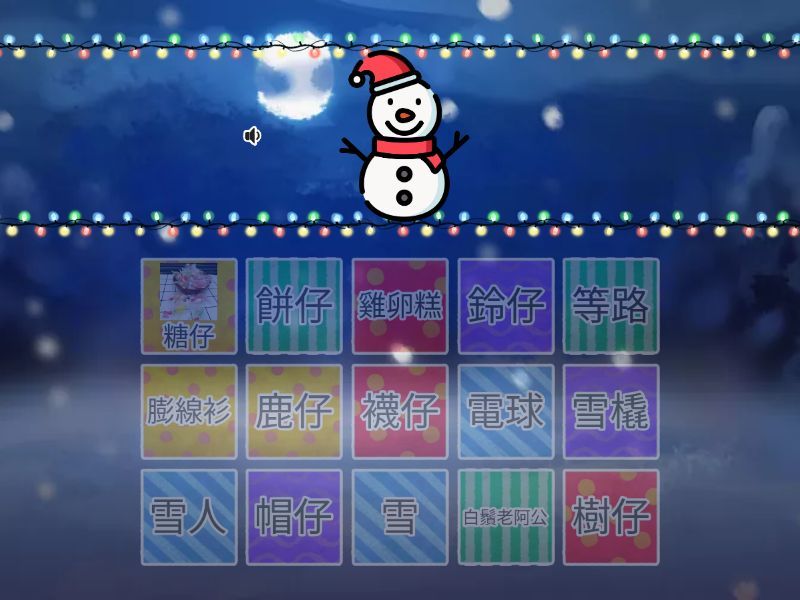Pick the 帽仔 tile
Screen dimensions: 800x600
coord(294,517)
